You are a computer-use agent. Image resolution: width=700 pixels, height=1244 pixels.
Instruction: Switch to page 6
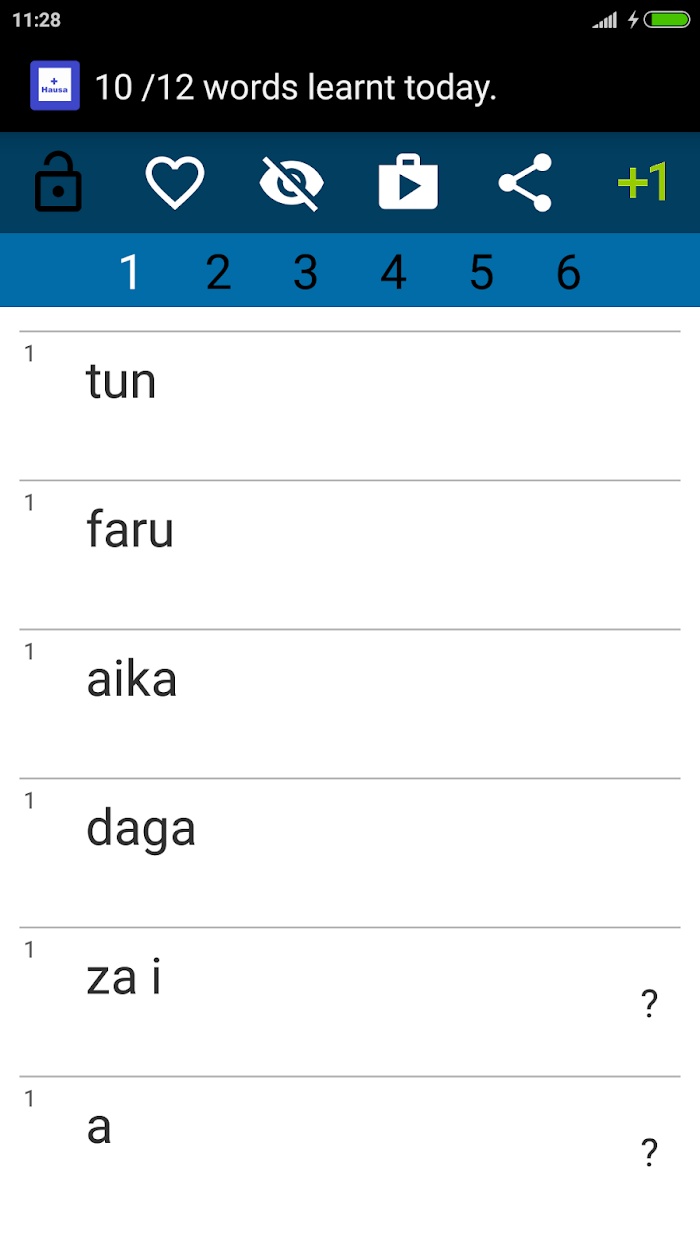click(x=568, y=271)
